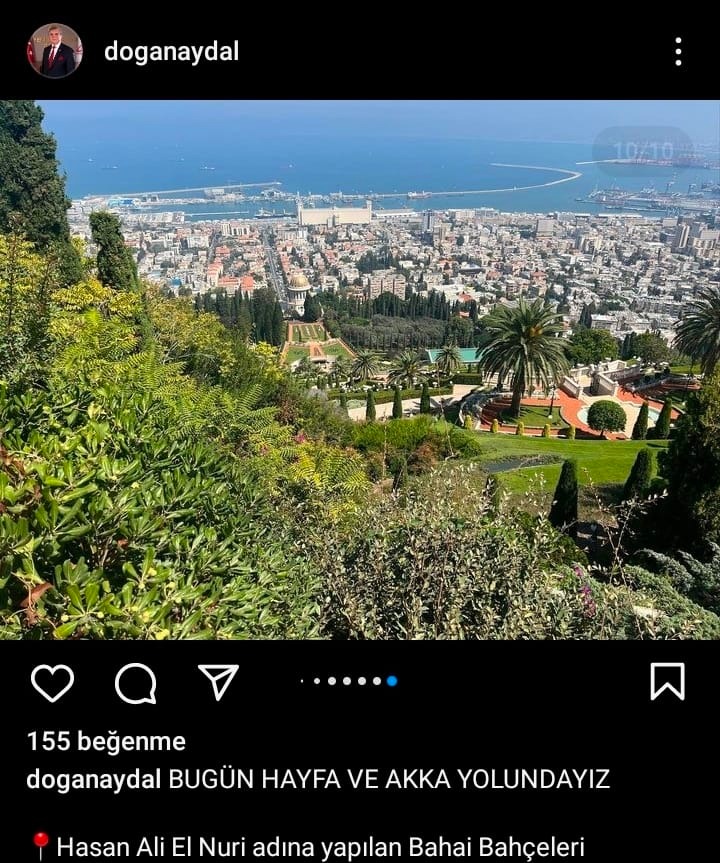
Task: Tap doganaydal username in the caption
Action: pos(93,779)
